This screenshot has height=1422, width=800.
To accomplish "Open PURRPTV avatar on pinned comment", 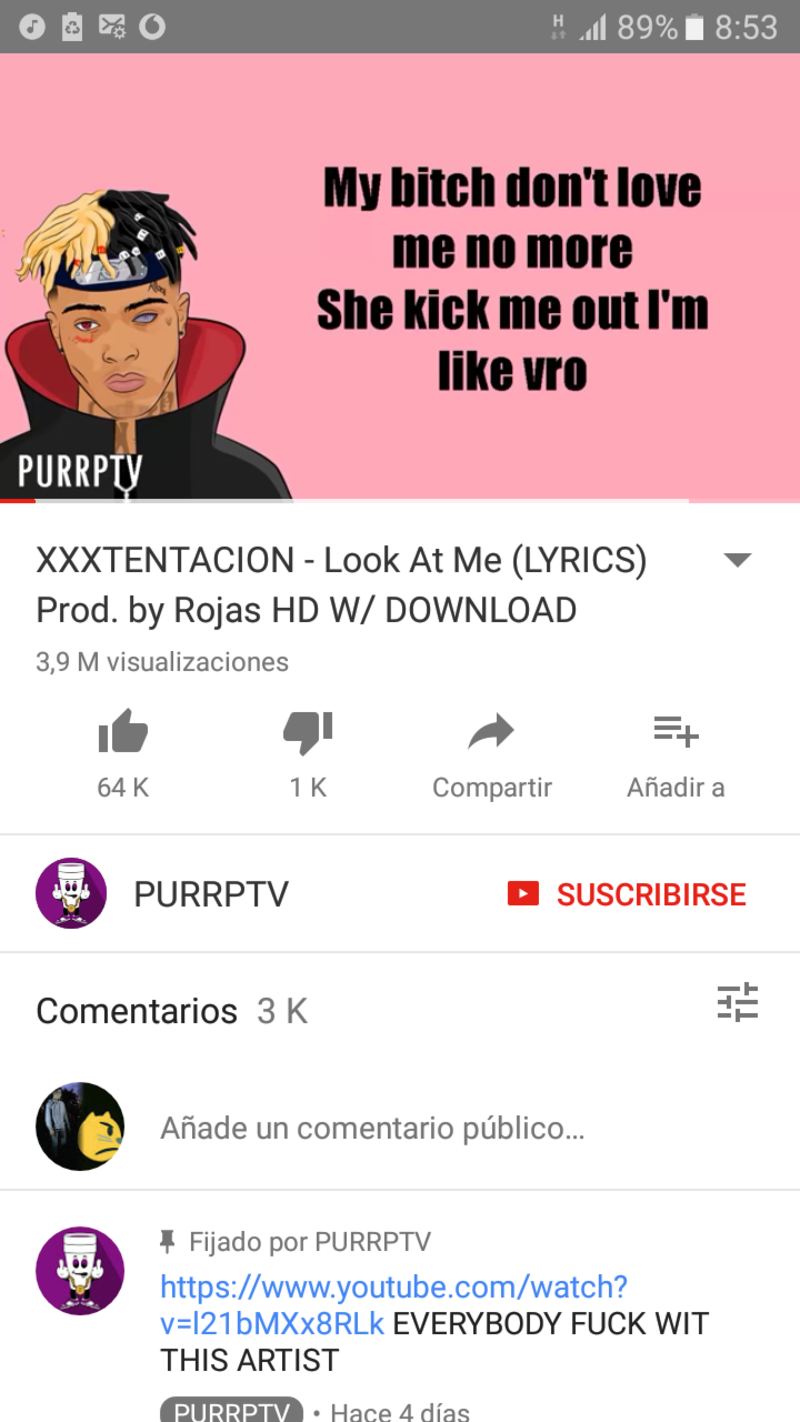I will (x=80, y=1271).
